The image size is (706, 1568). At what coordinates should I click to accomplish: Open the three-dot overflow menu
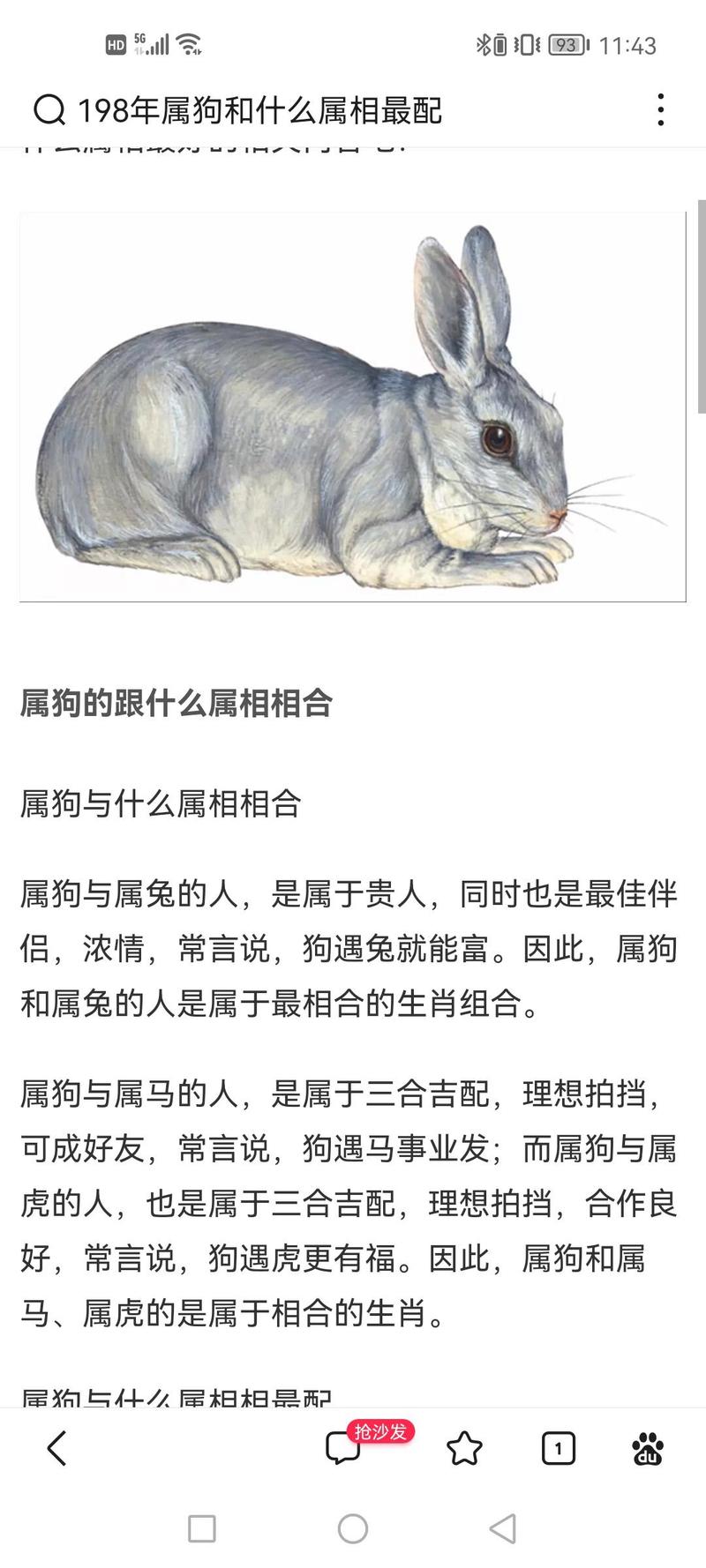tap(660, 110)
